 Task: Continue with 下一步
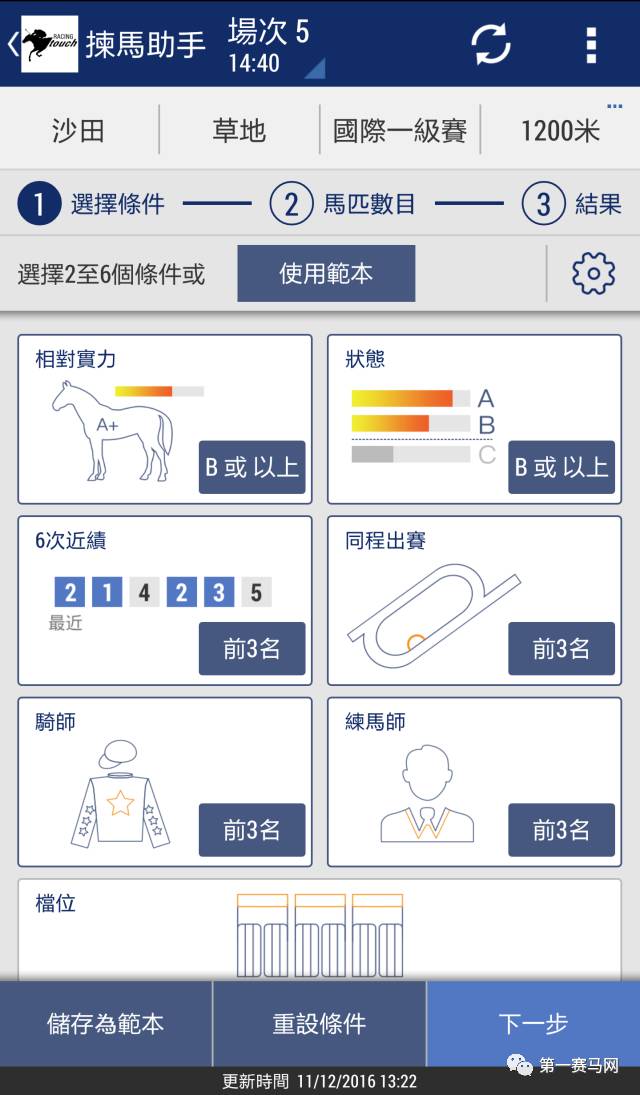click(533, 1024)
